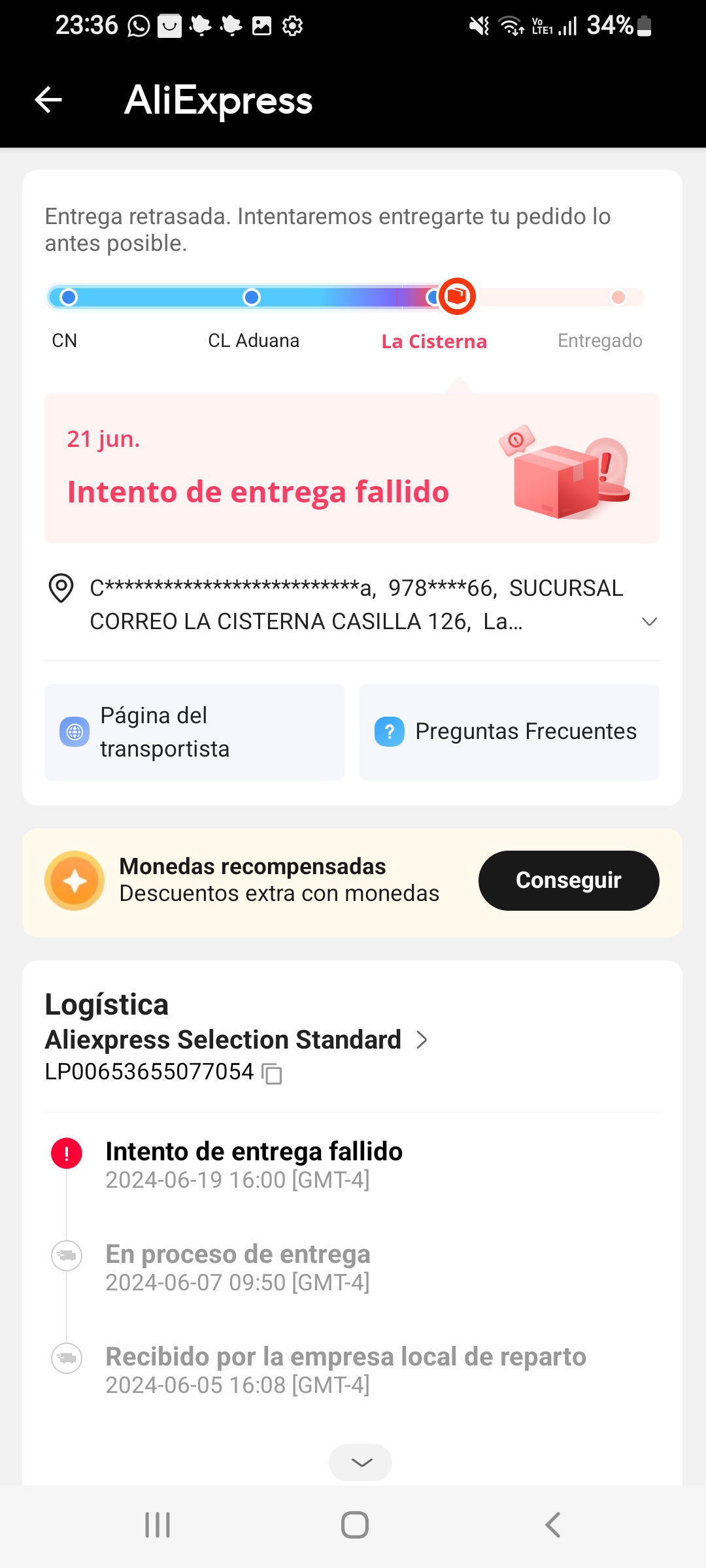The image size is (706, 1568).
Task: Tap the package marker at La Cisterna stage
Action: pos(458,296)
